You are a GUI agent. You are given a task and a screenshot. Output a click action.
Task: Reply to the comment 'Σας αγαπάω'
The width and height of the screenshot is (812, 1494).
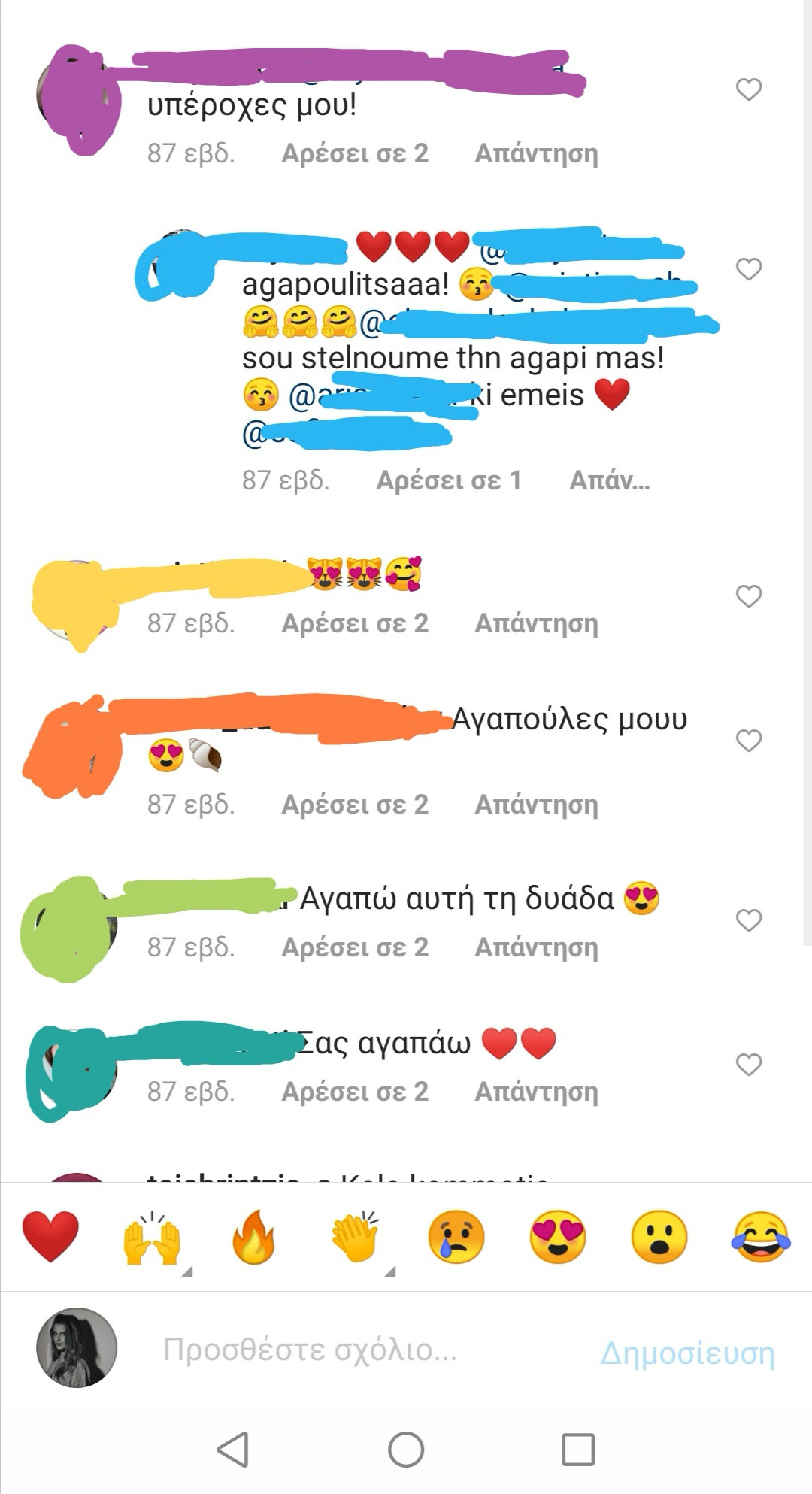pos(536,1092)
